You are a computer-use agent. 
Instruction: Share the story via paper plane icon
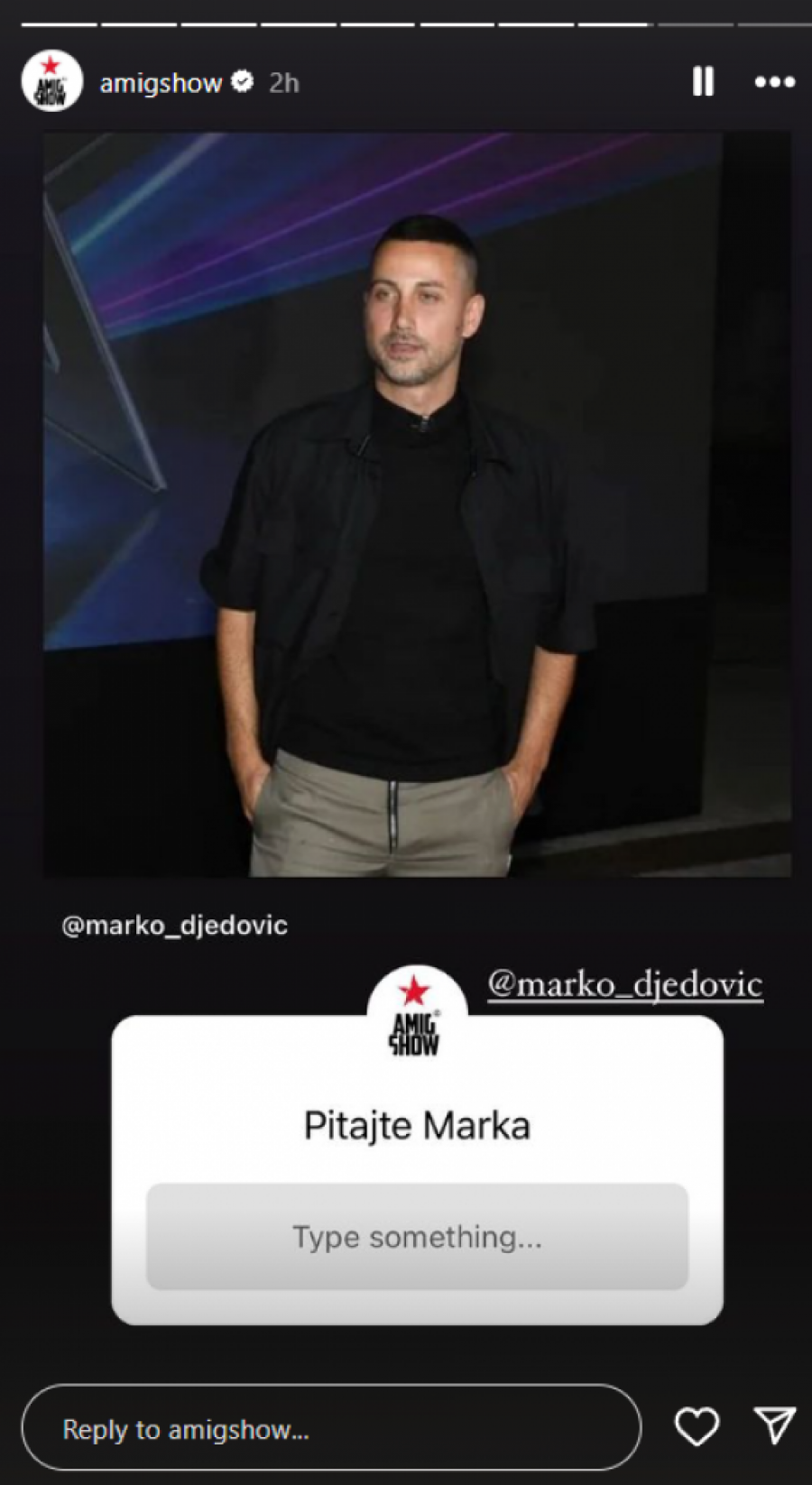click(774, 1425)
